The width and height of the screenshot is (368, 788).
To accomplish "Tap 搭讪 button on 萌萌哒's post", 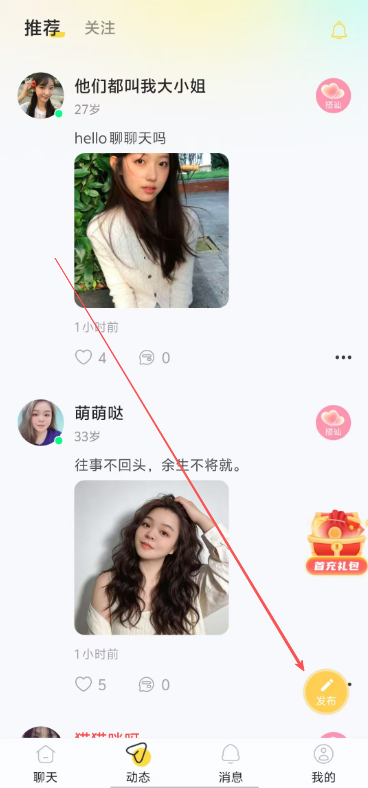I will point(333,423).
